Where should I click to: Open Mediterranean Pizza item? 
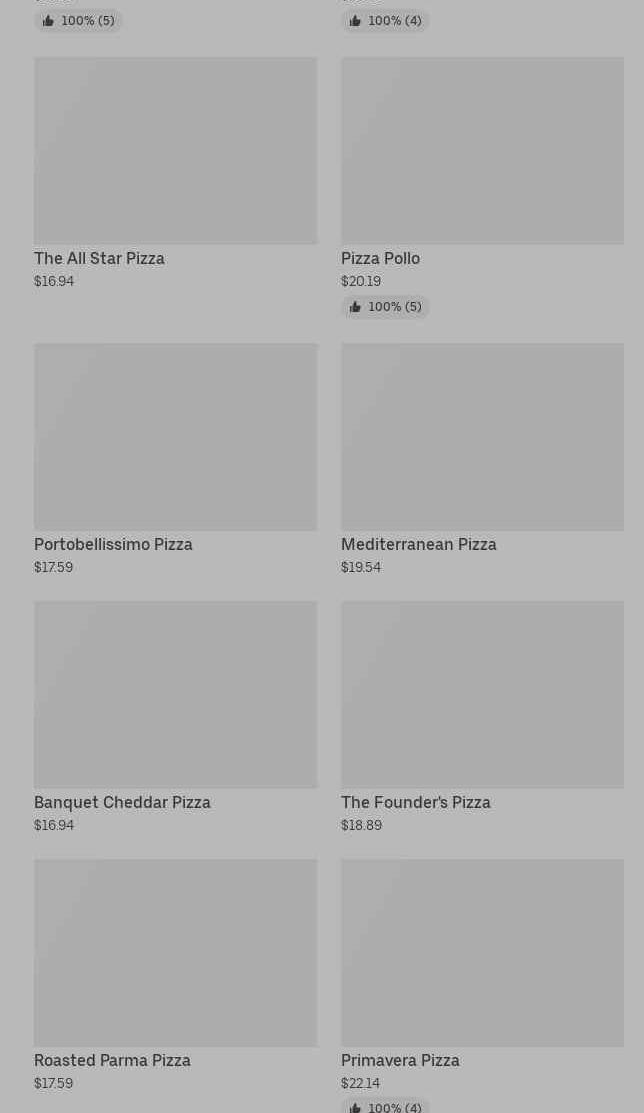coord(482,459)
